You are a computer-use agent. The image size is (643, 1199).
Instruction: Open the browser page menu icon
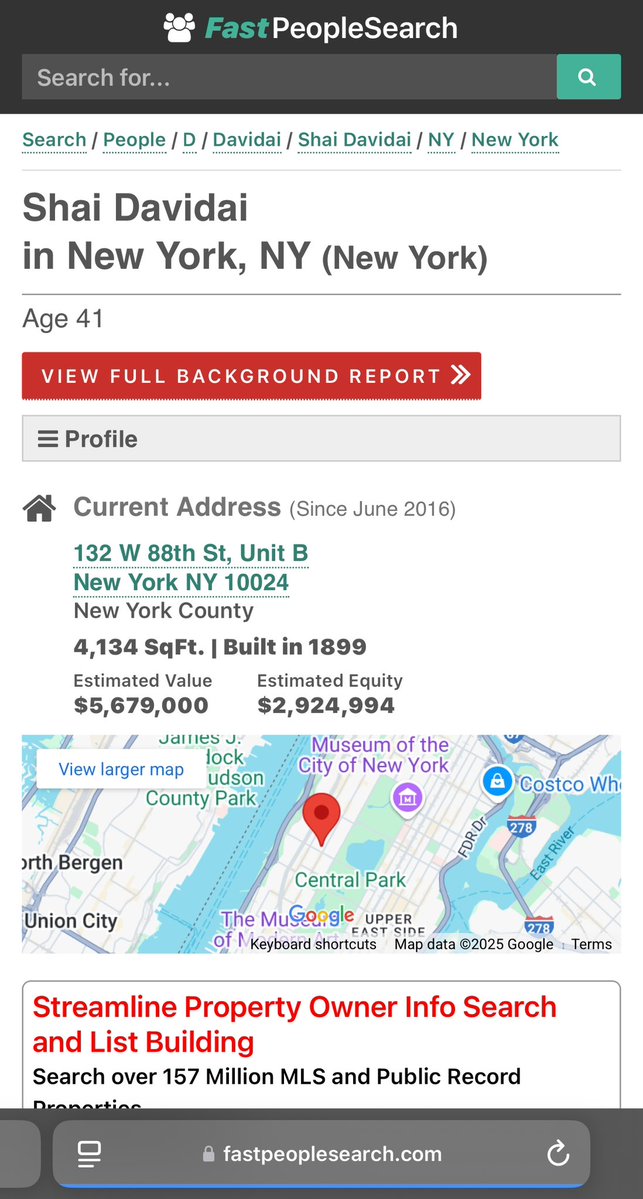89,1154
